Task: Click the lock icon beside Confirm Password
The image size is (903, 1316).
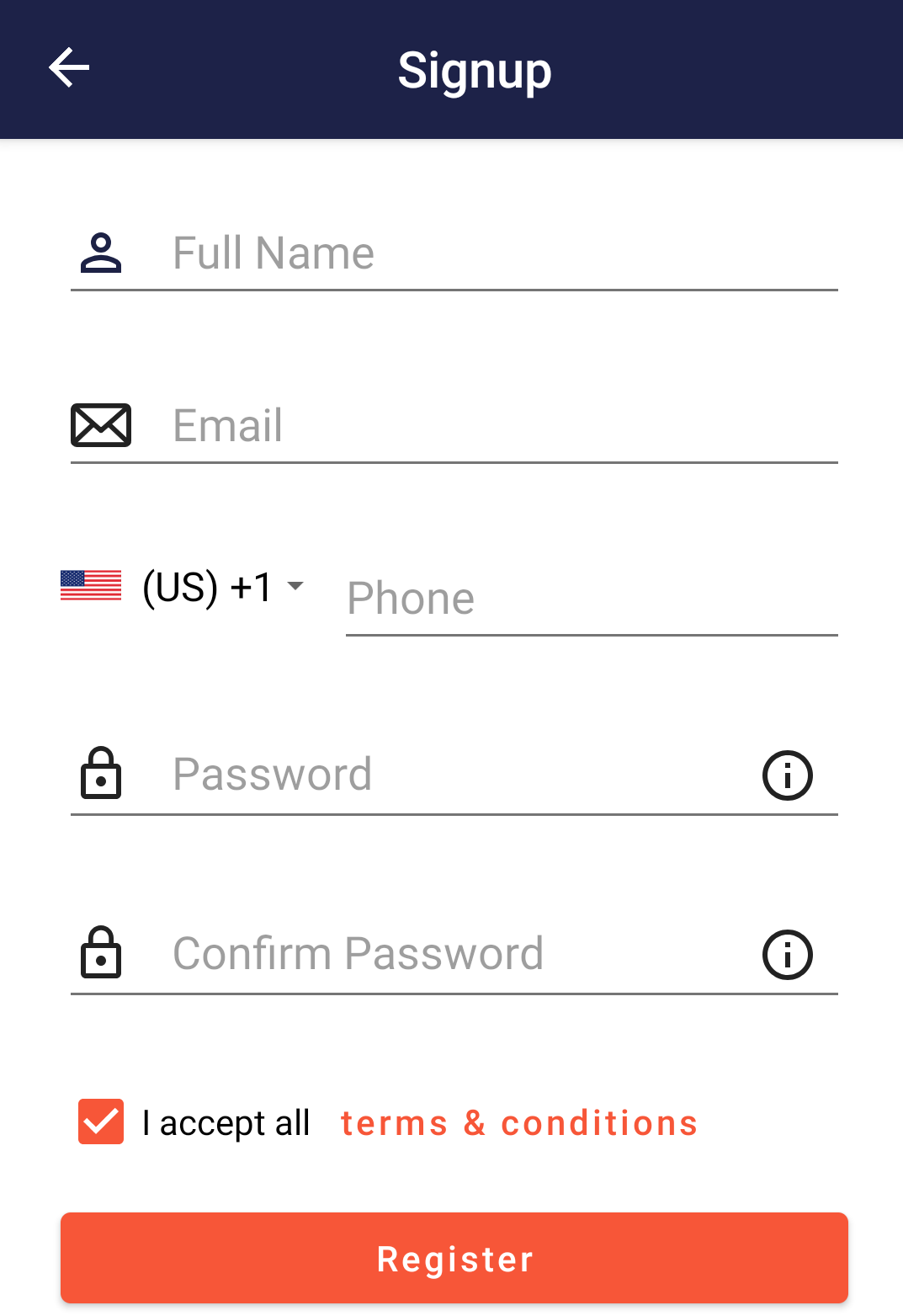Action: pyautogui.click(x=101, y=952)
